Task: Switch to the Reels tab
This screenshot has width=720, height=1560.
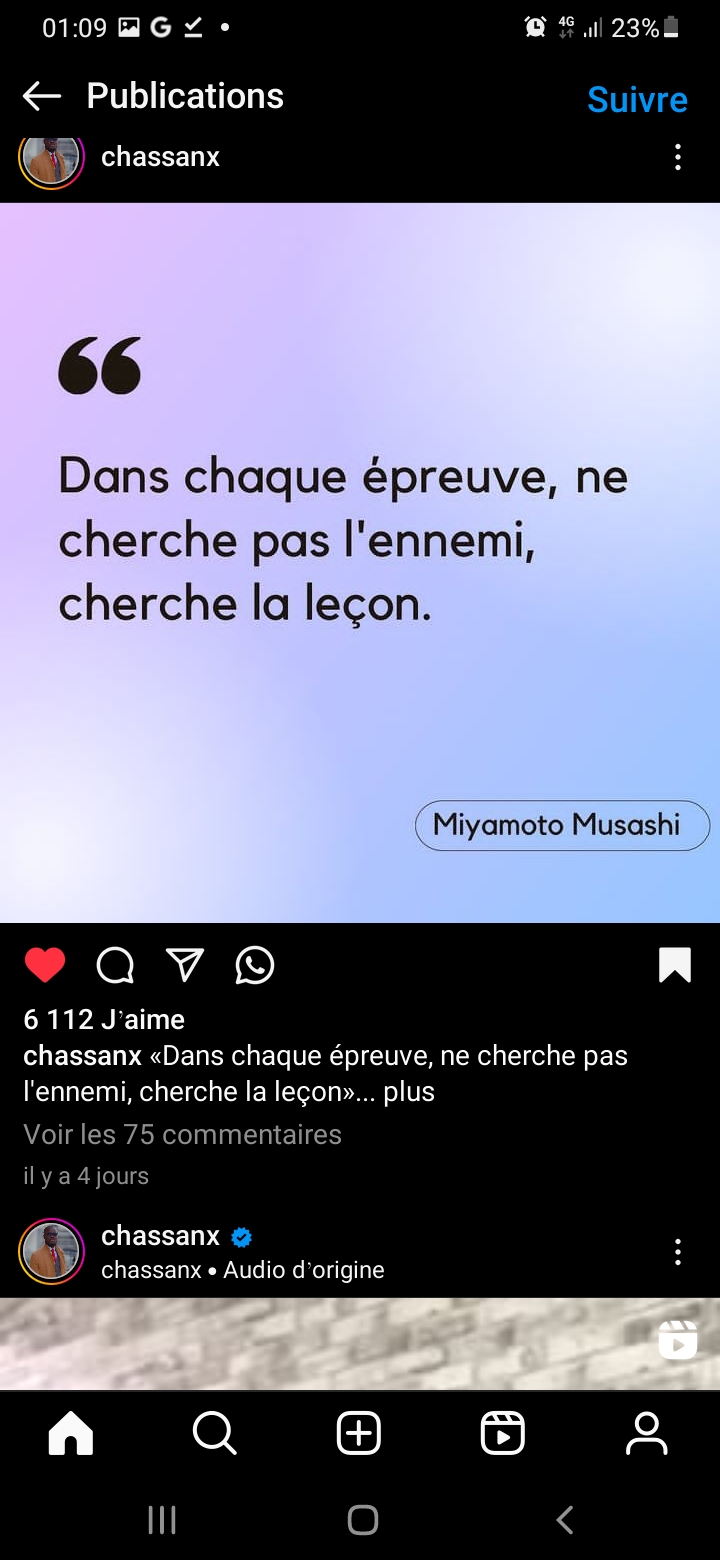Action: (x=502, y=1434)
